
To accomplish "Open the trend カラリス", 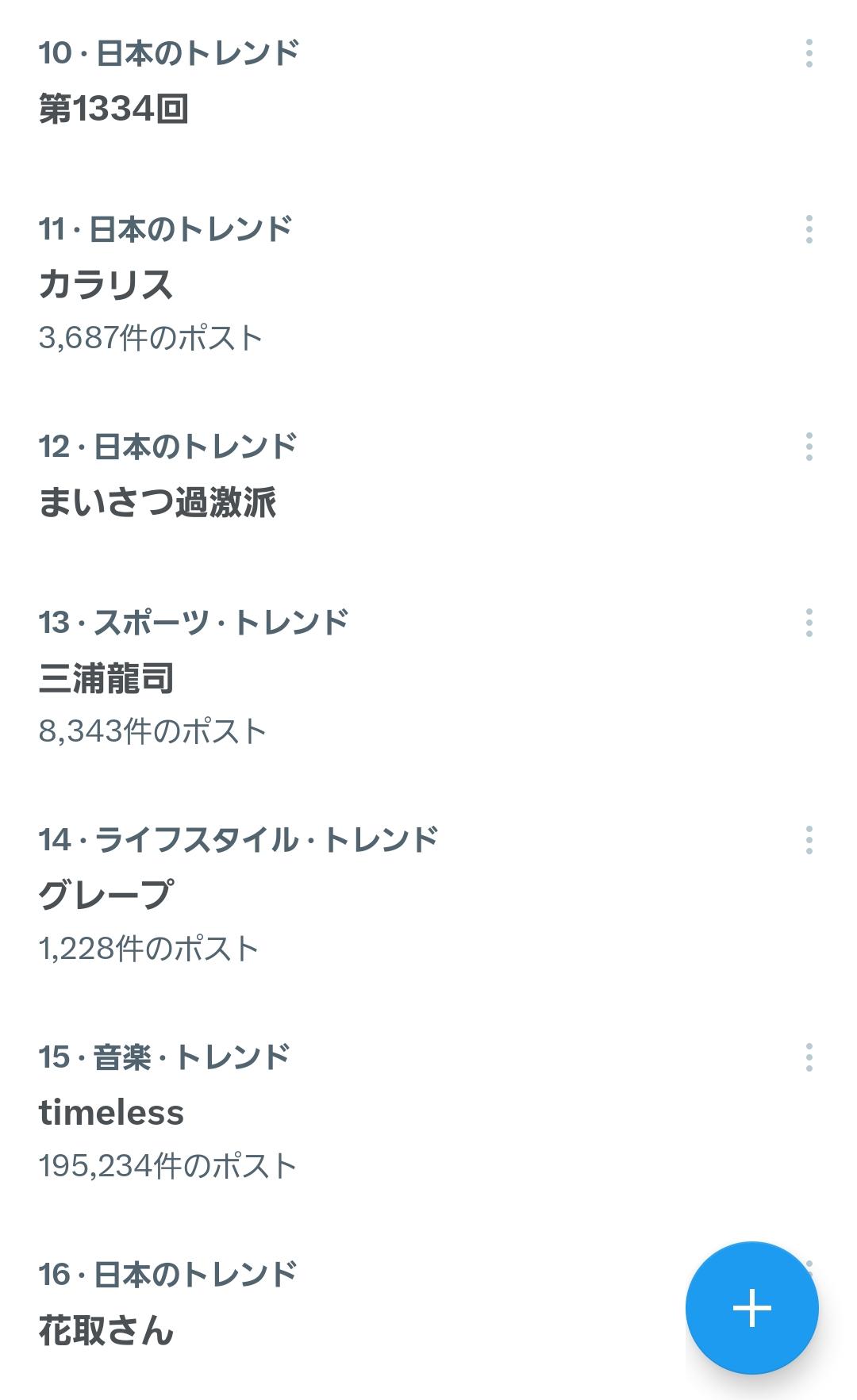I will pos(106,285).
